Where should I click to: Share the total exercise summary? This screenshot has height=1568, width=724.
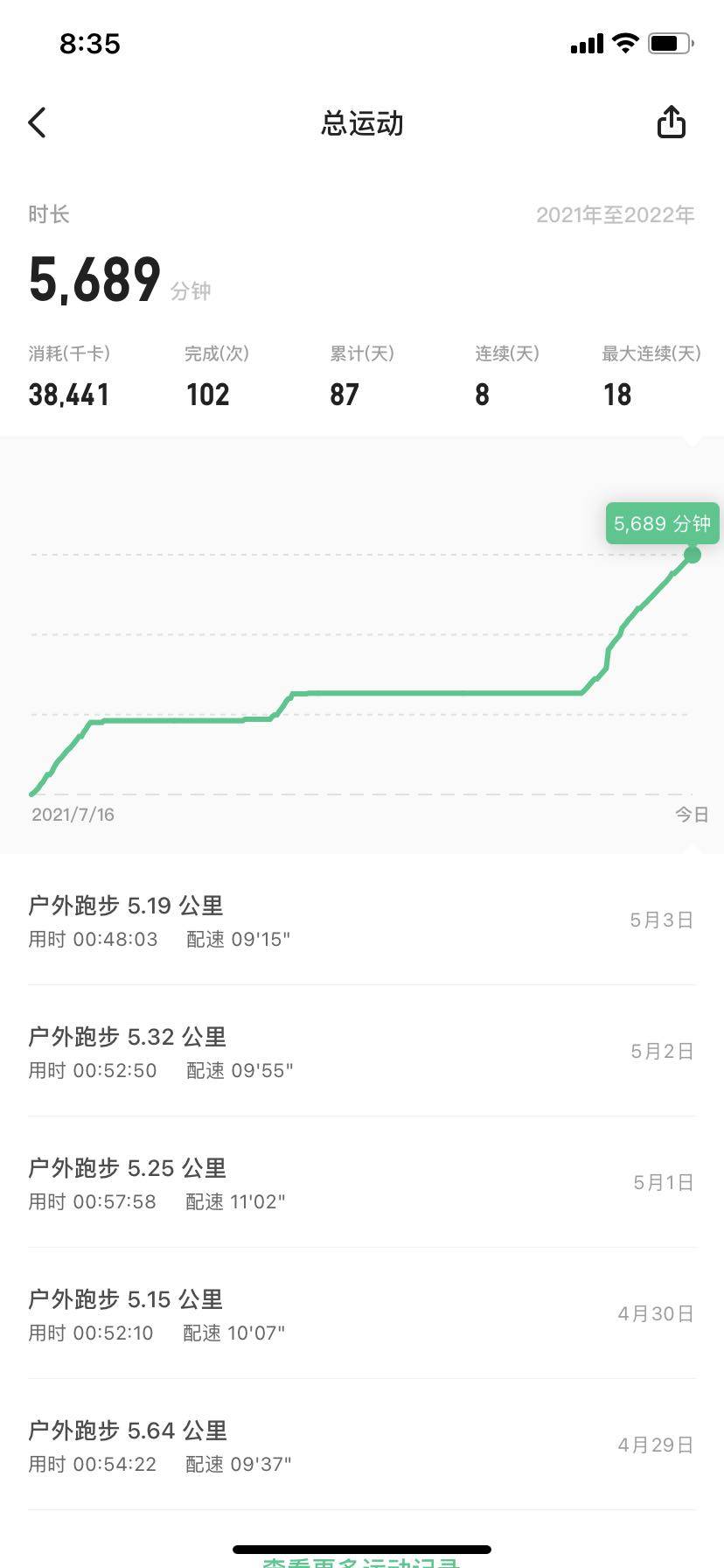671,122
